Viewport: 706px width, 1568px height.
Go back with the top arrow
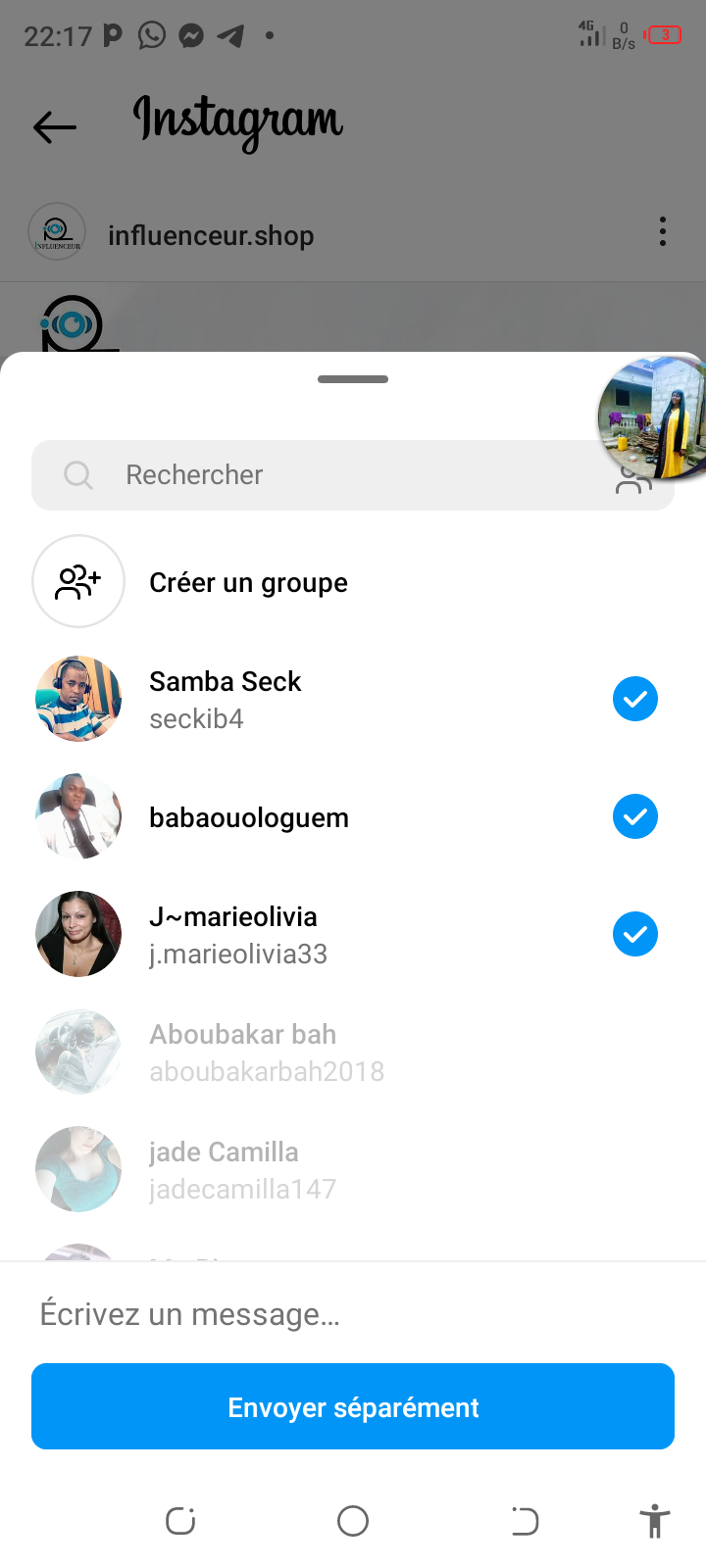pyautogui.click(x=55, y=126)
